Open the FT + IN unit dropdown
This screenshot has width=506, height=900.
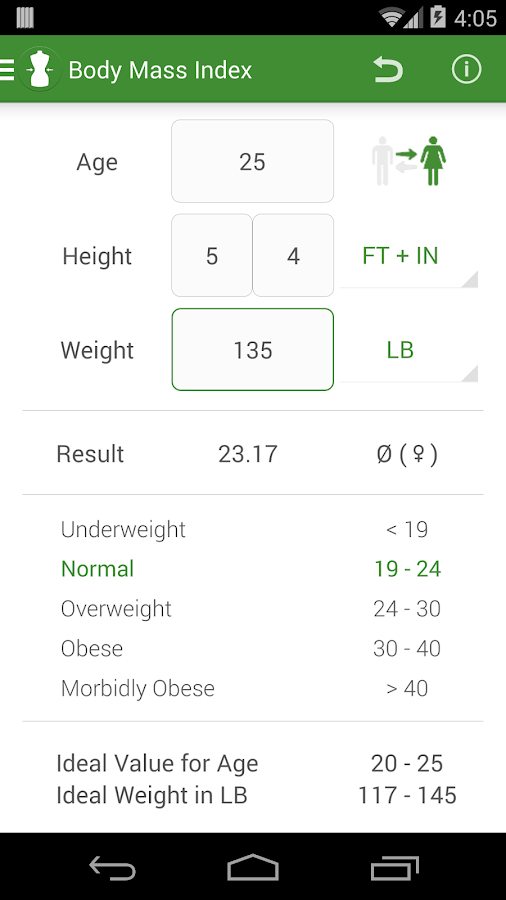[408, 256]
